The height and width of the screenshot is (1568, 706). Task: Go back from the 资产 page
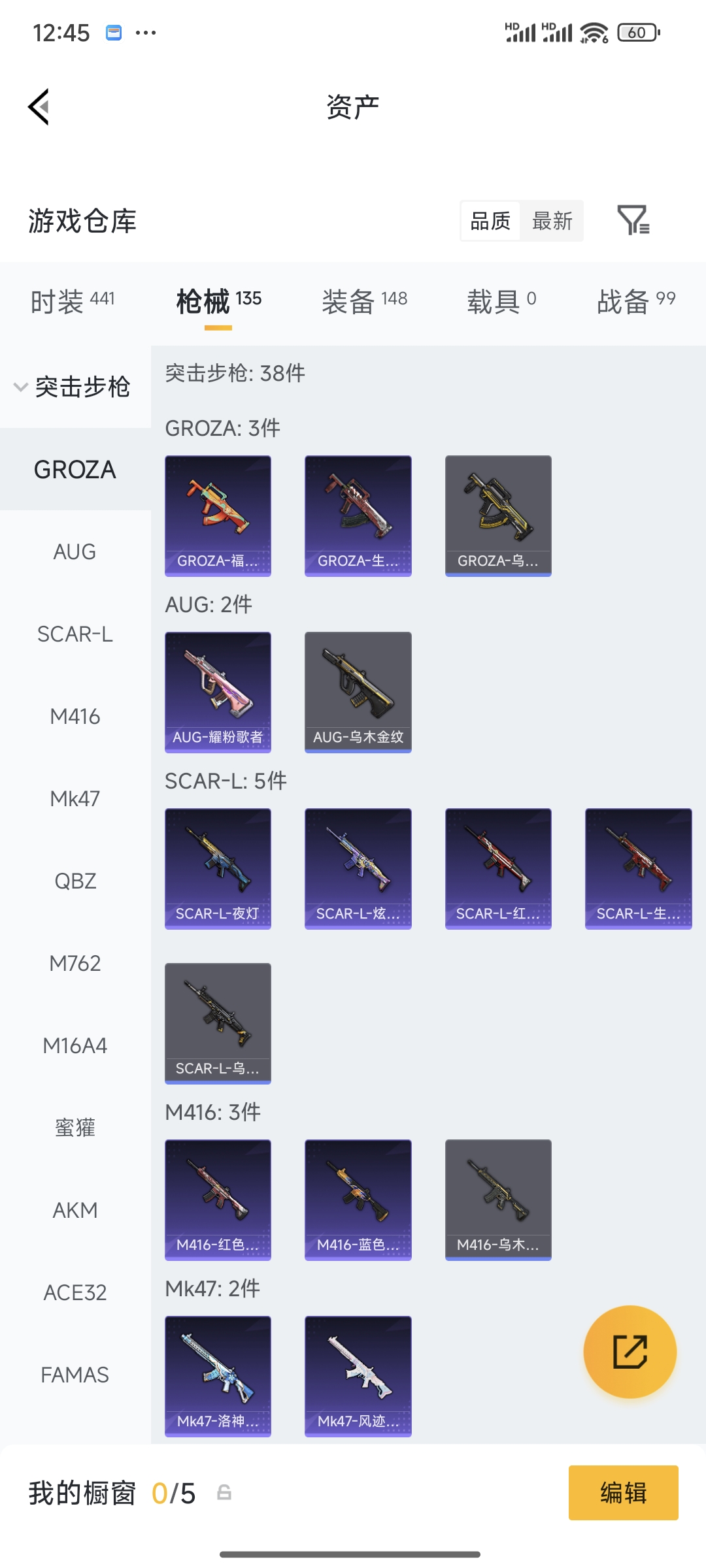pos(39,106)
